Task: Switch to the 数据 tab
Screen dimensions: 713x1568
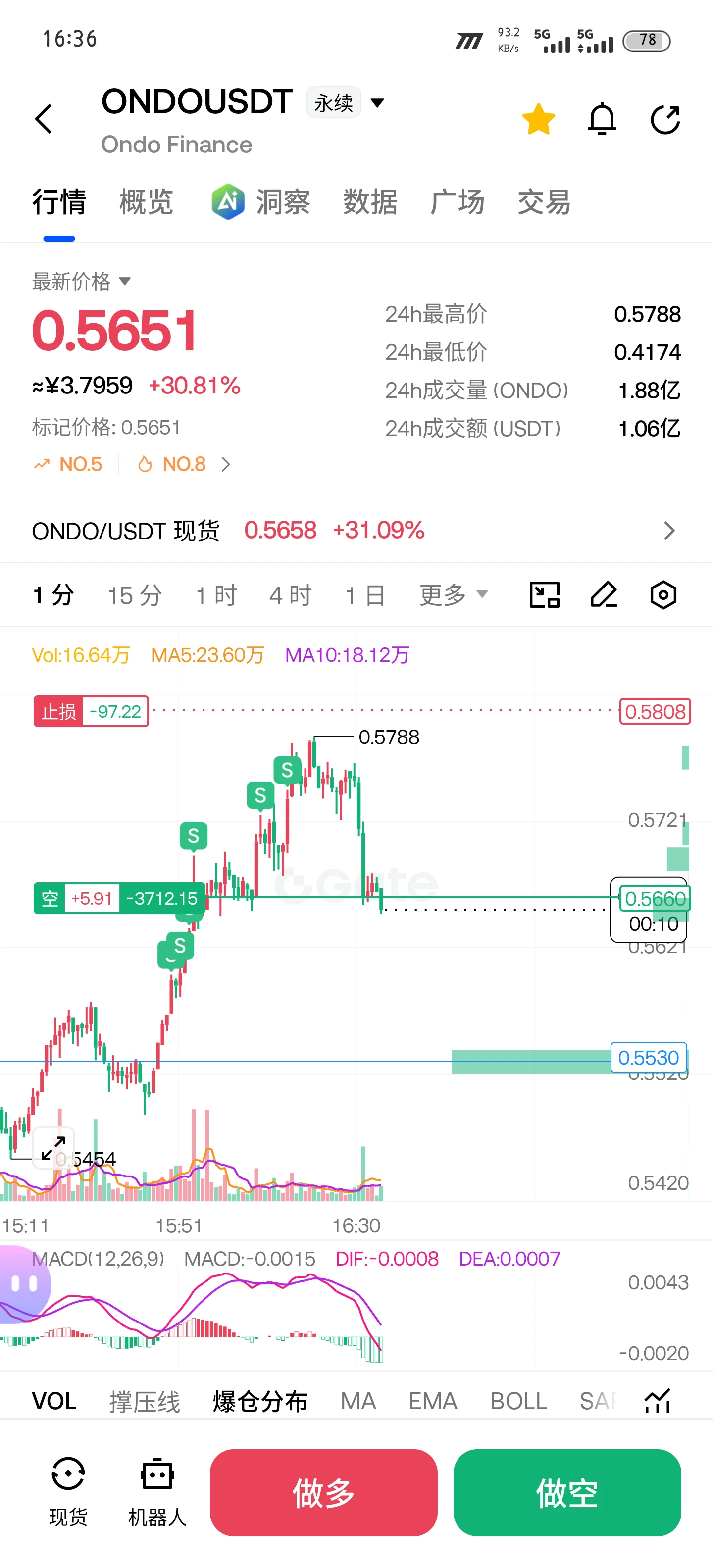Action: (370, 202)
